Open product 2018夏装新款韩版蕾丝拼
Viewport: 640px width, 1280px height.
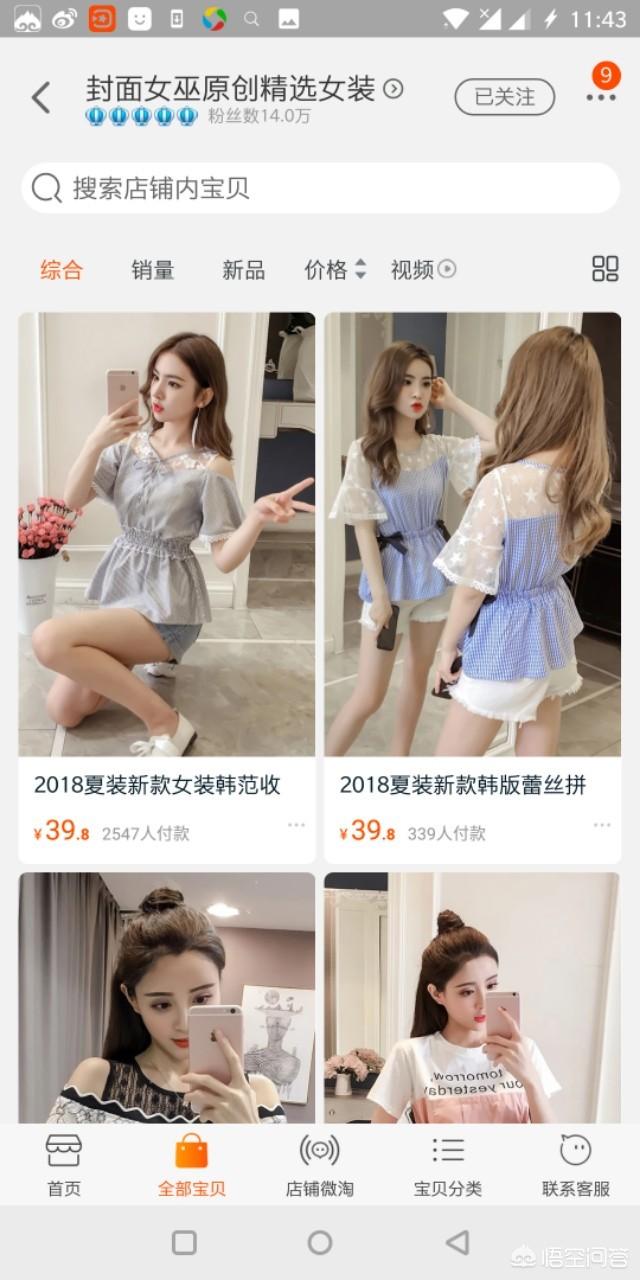pyautogui.click(x=462, y=785)
